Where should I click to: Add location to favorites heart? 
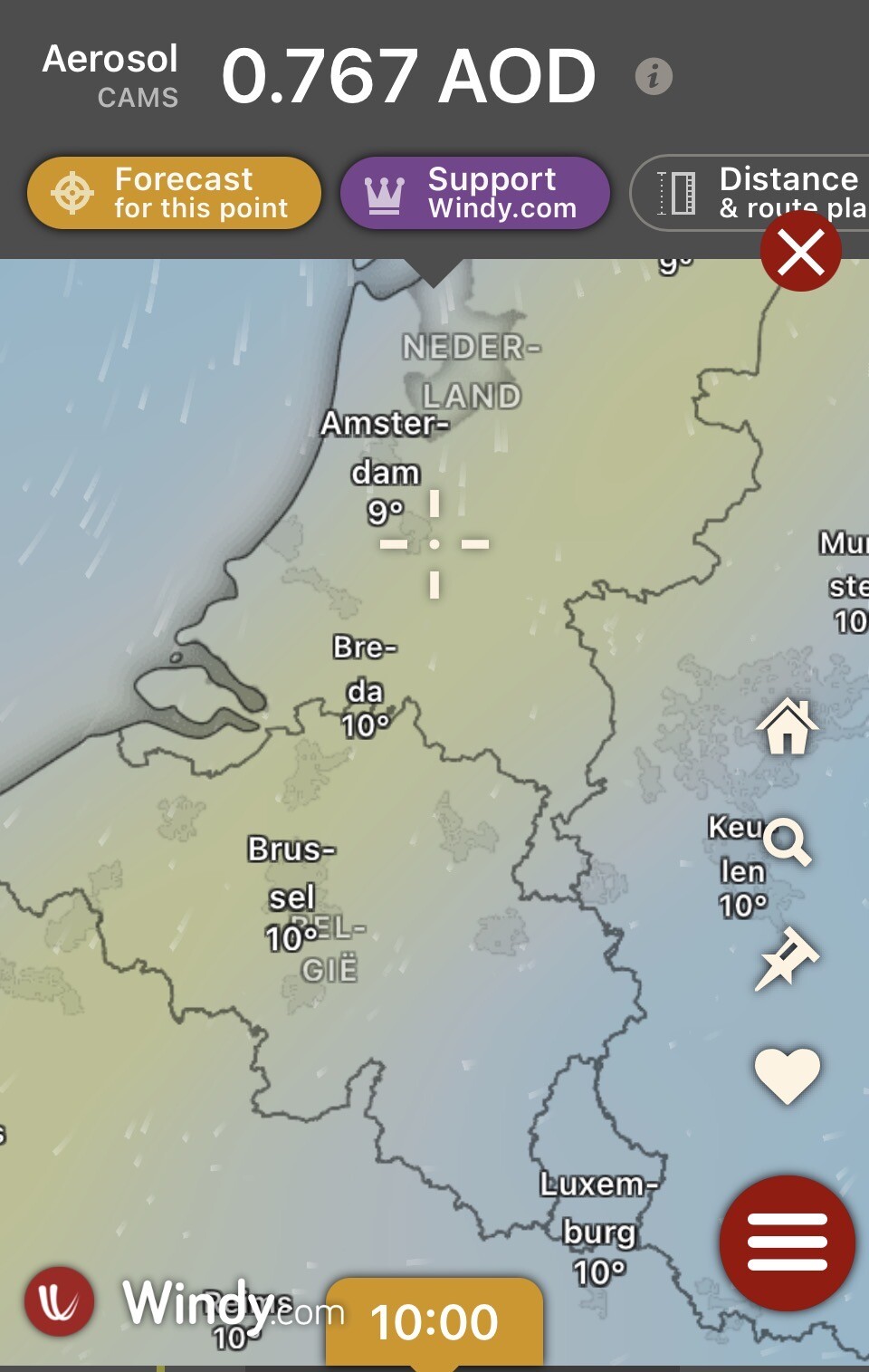click(787, 1075)
